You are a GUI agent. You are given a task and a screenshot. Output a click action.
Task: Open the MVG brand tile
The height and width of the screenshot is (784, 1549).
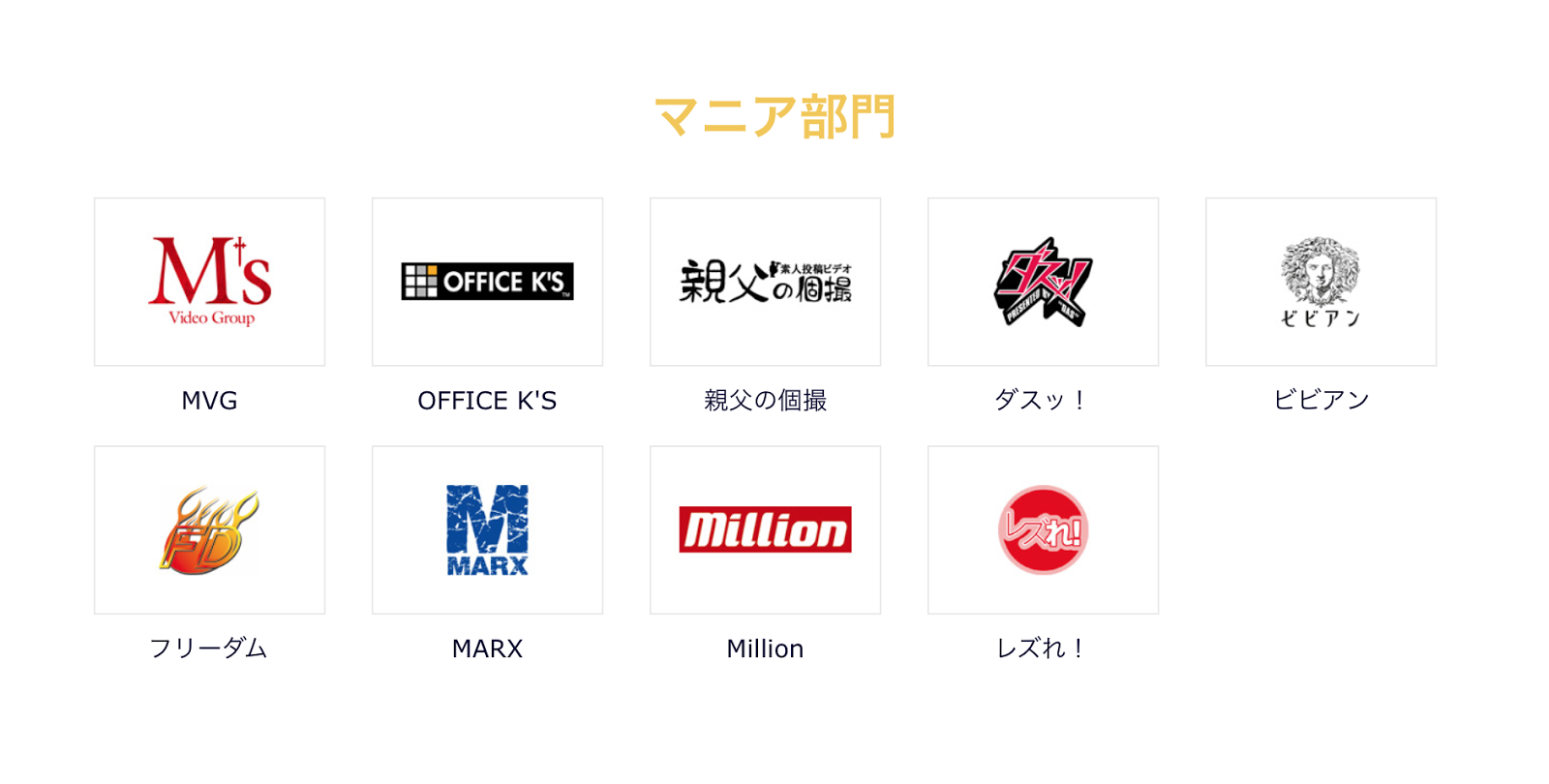point(209,282)
